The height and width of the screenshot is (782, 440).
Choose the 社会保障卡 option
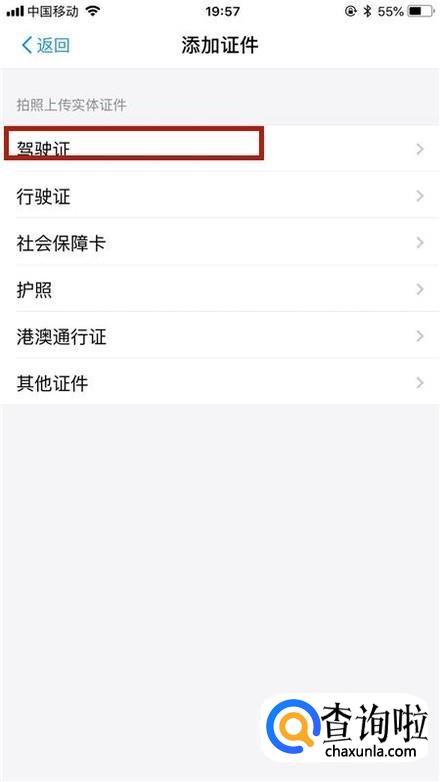[x=220, y=242]
